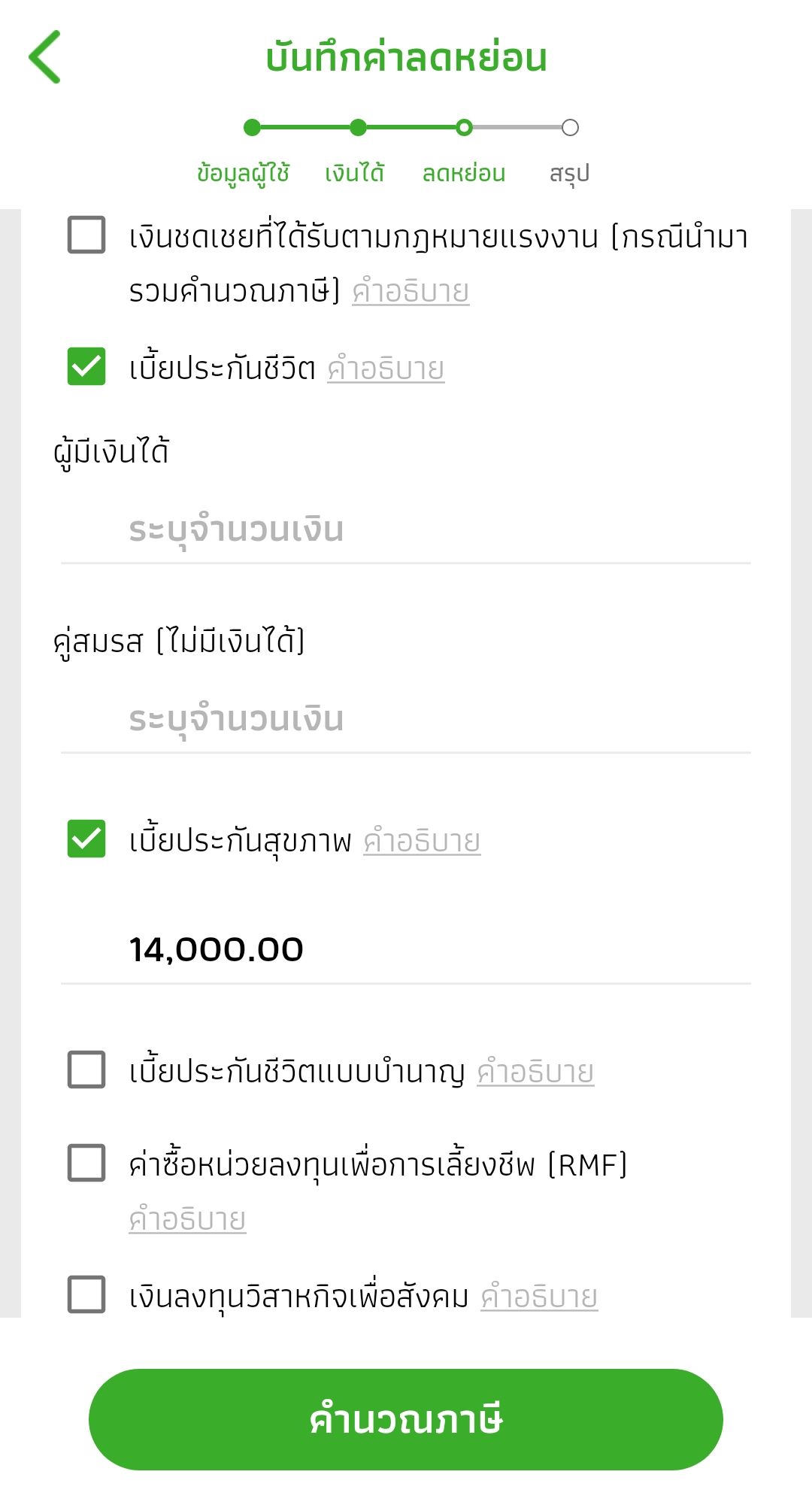Uncheck the เบี้ยประกันชีวิต checkbox
The width and height of the screenshot is (812, 1508).
pyautogui.click(x=86, y=366)
